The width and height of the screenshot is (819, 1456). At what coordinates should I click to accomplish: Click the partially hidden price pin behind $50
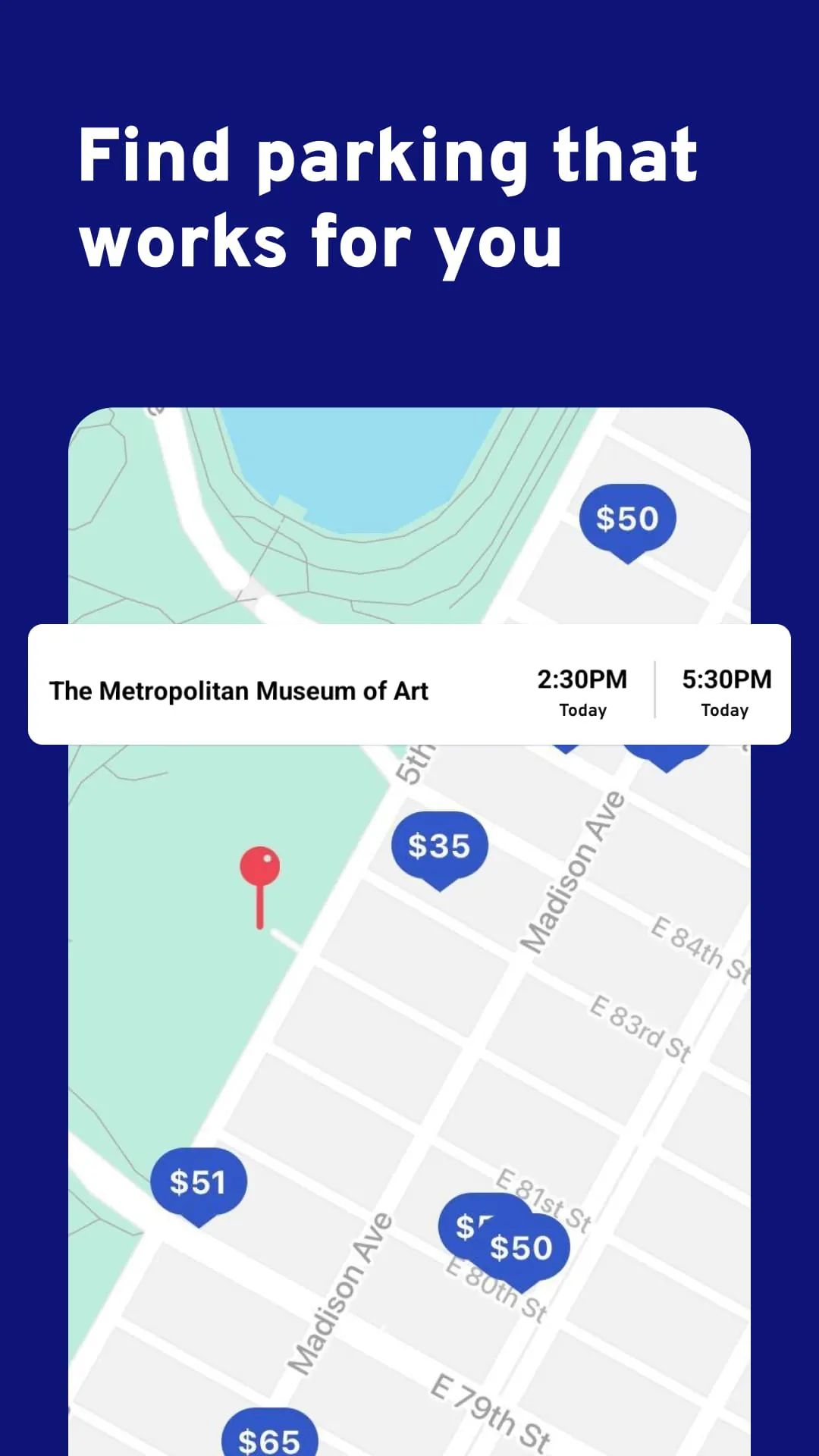pyautogui.click(x=466, y=1223)
